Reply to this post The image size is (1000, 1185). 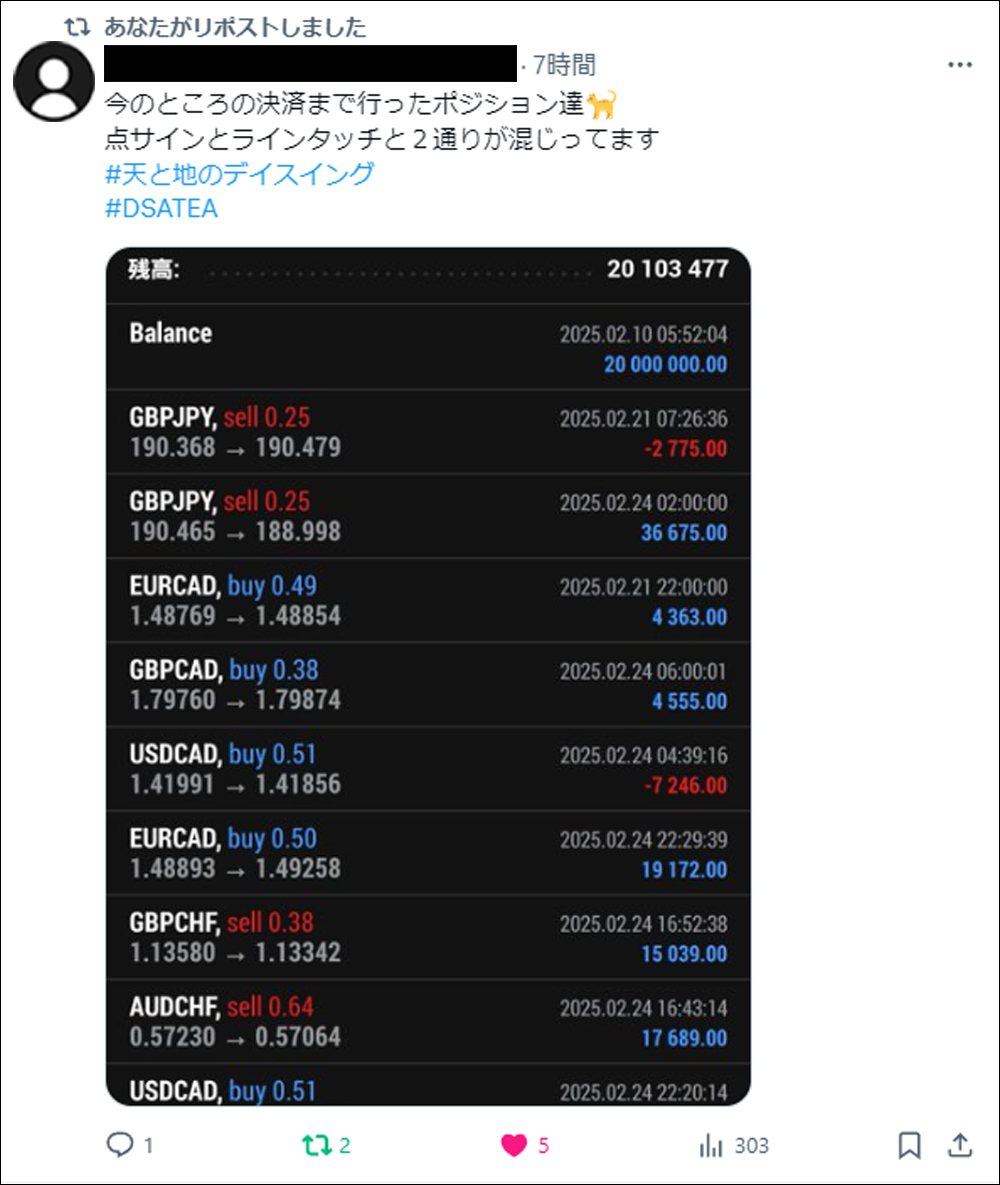pyautogui.click(x=121, y=1145)
